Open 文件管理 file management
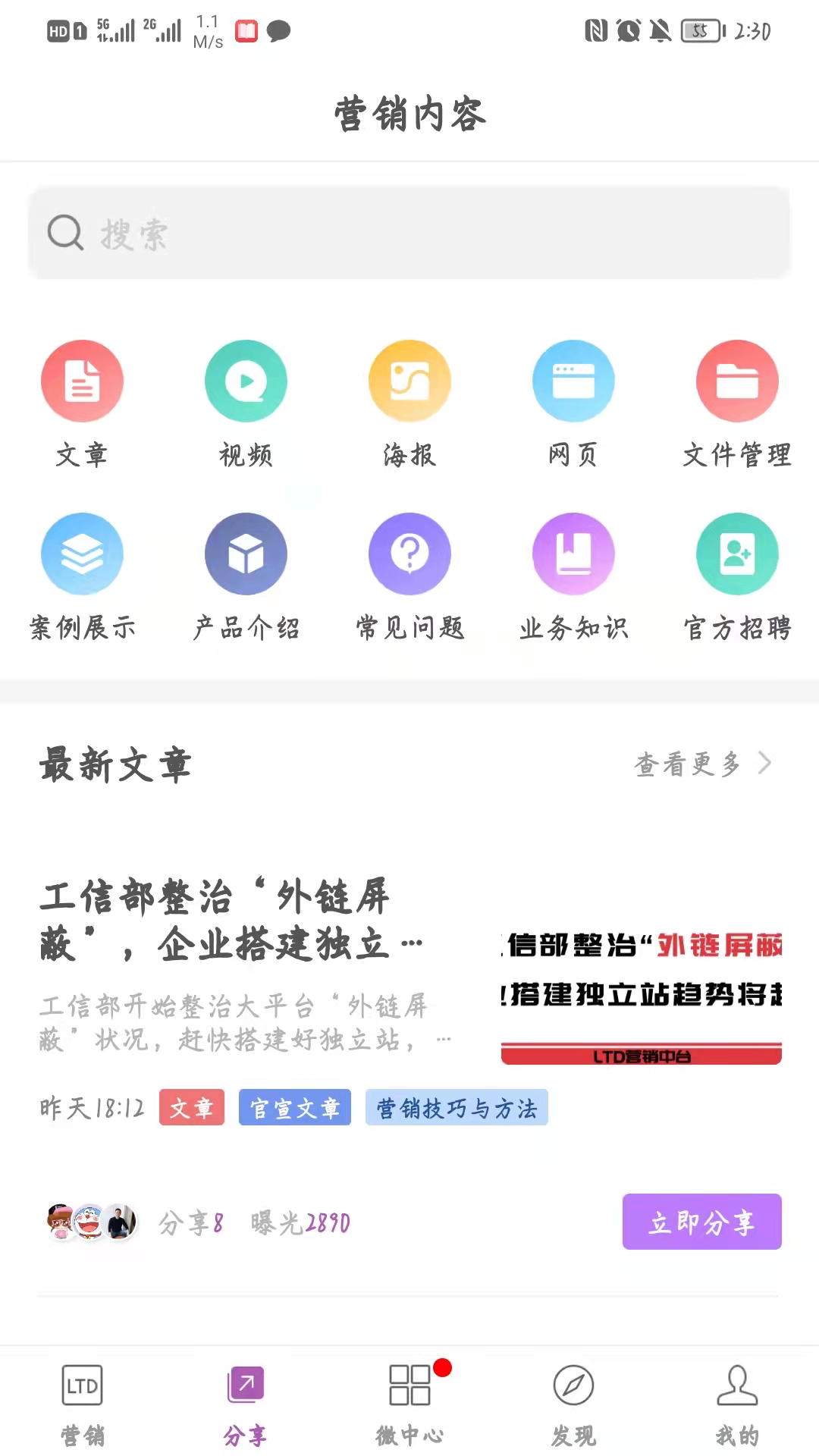Viewport: 819px width, 1456px height. point(737,402)
